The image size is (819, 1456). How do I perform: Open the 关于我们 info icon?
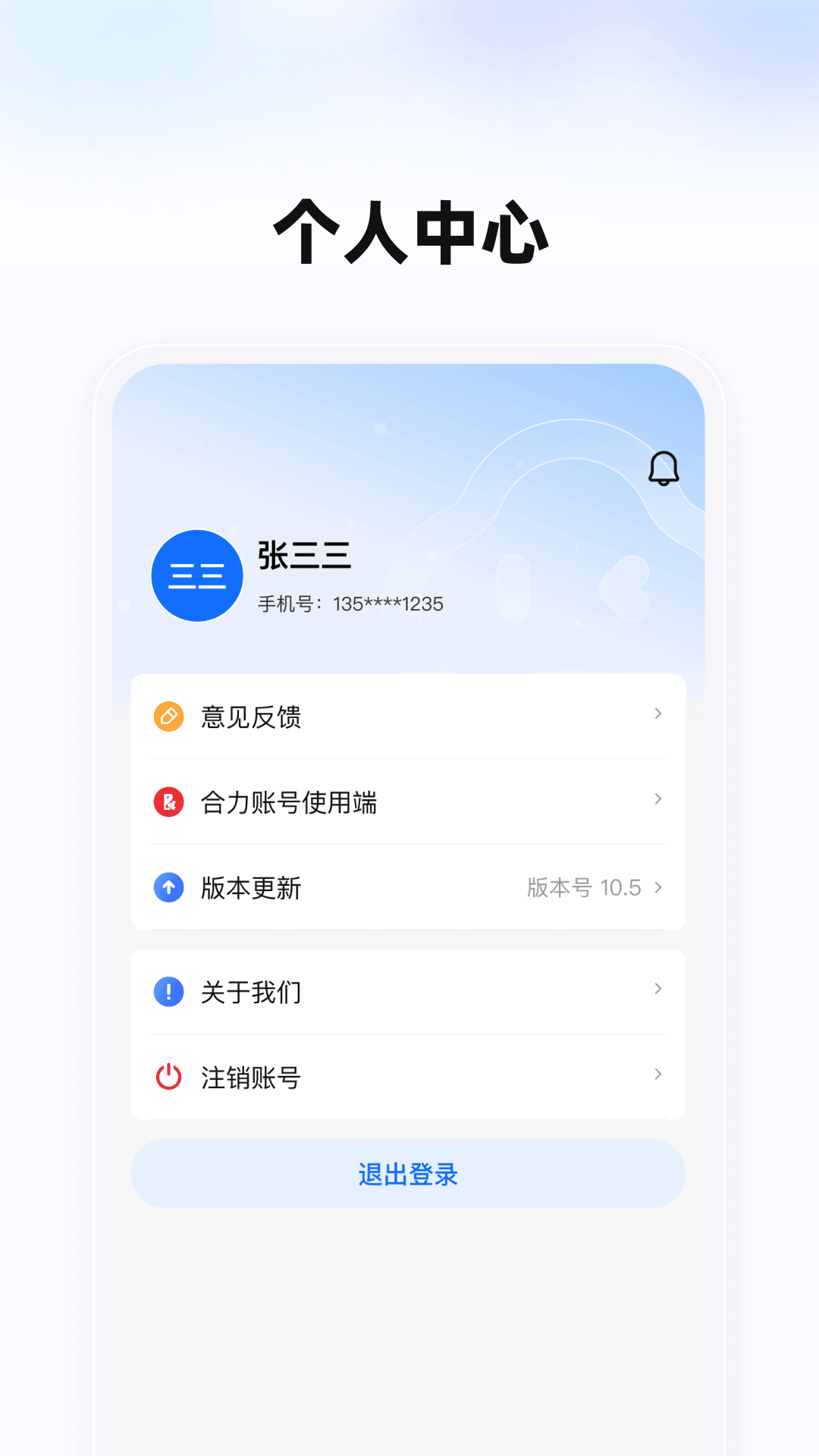tap(168, 991)
